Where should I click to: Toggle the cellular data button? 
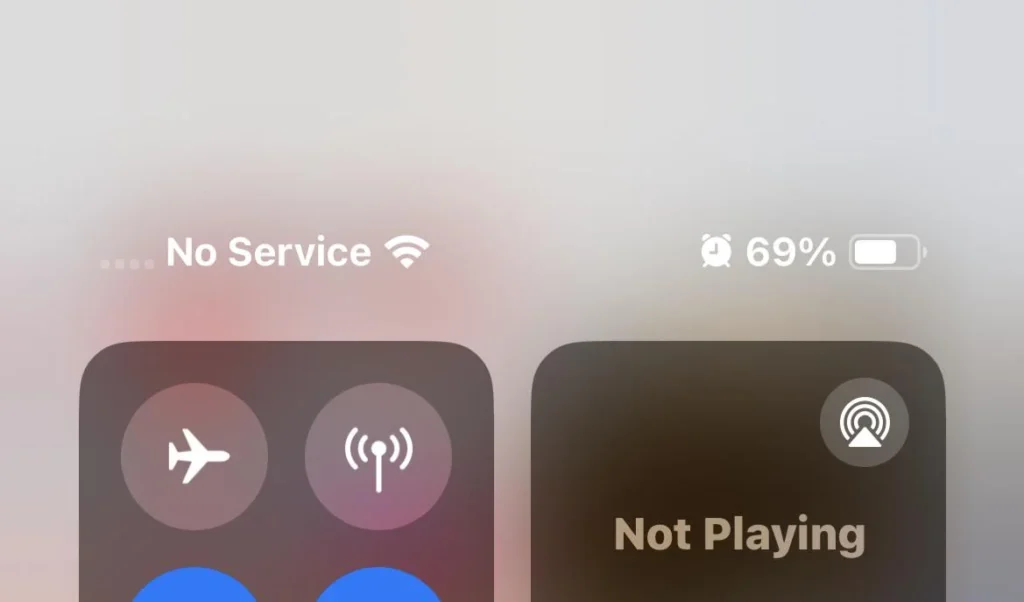(378, 457)
